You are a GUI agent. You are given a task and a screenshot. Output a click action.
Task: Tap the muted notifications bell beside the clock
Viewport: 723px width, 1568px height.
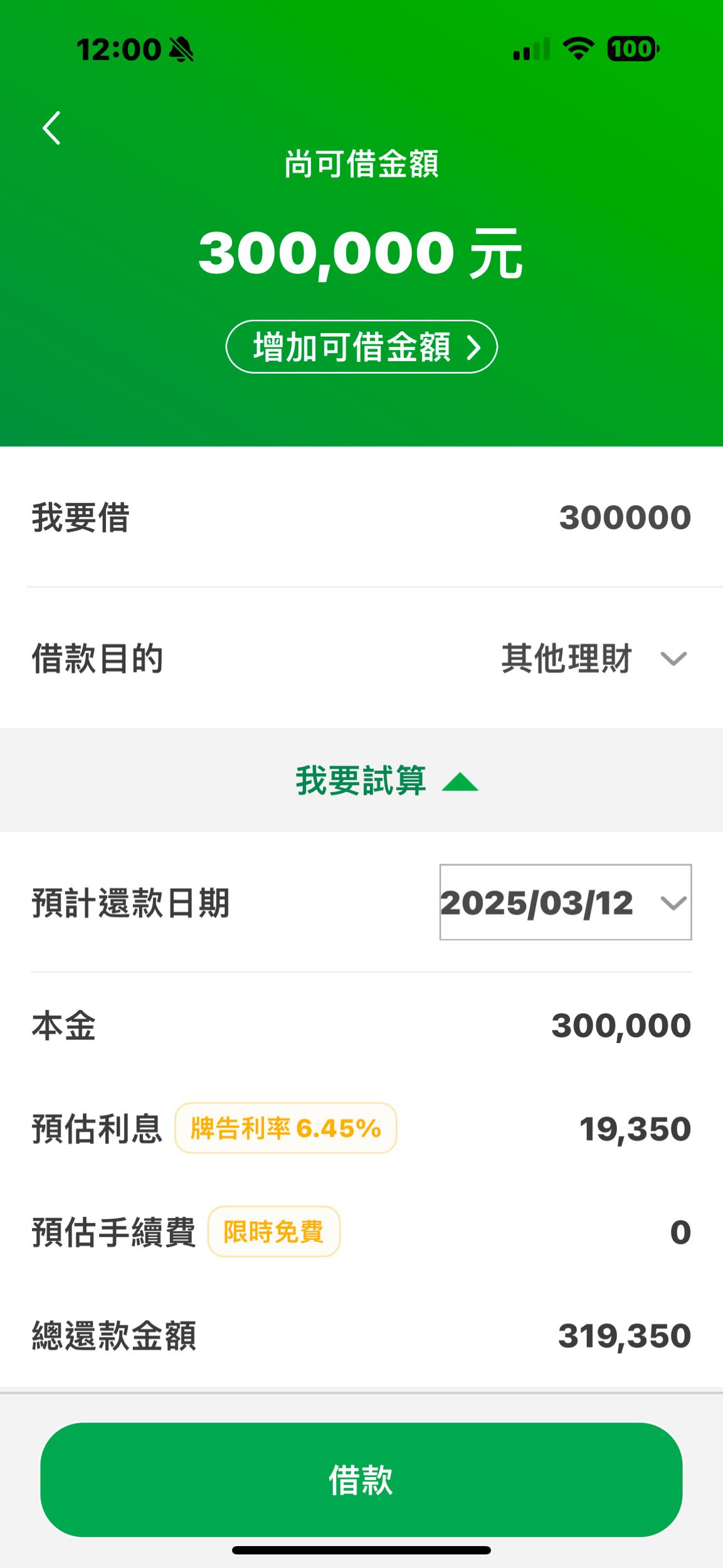point(182,49)
